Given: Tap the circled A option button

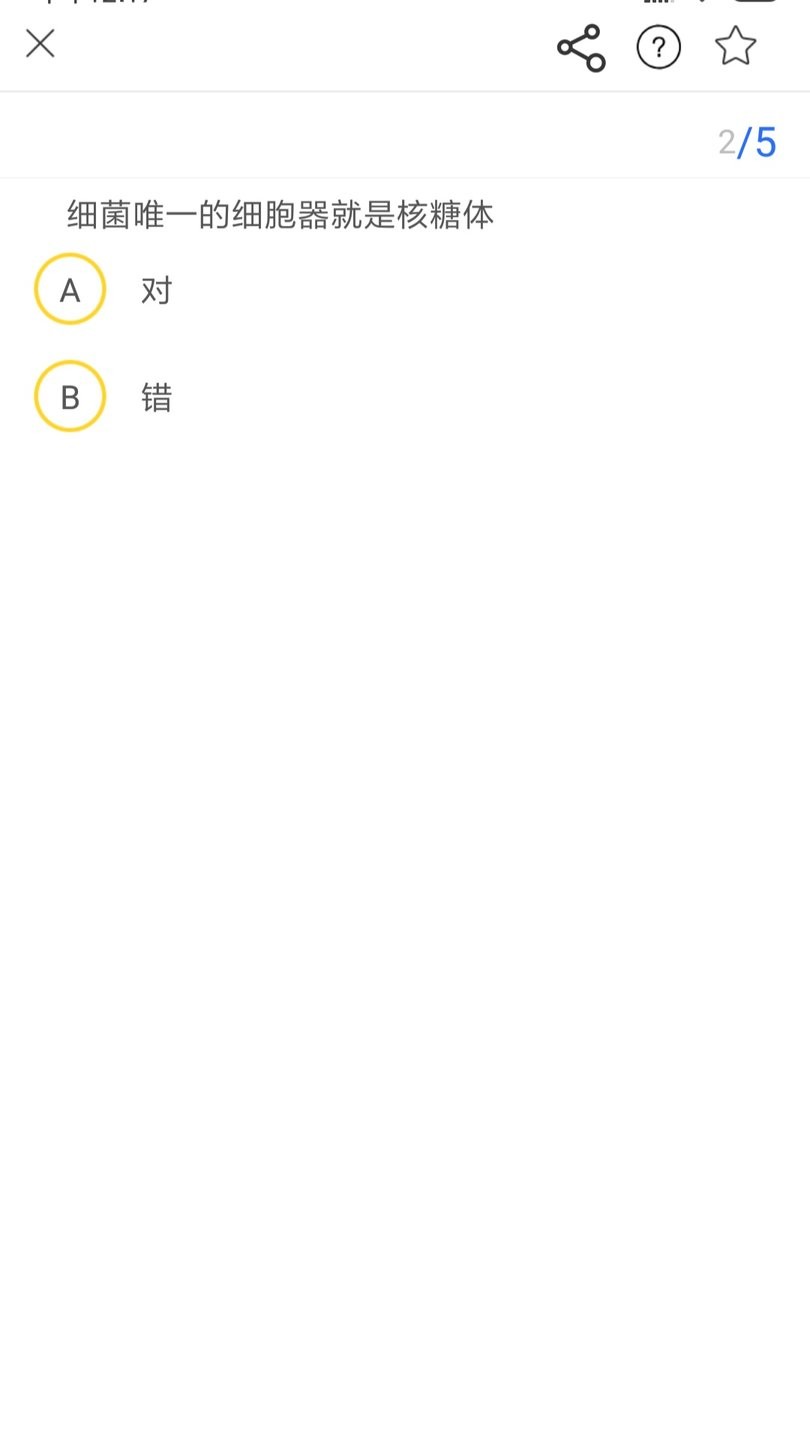Looking at the screenshot, I should pyautogui.click(x=70, y=289).
